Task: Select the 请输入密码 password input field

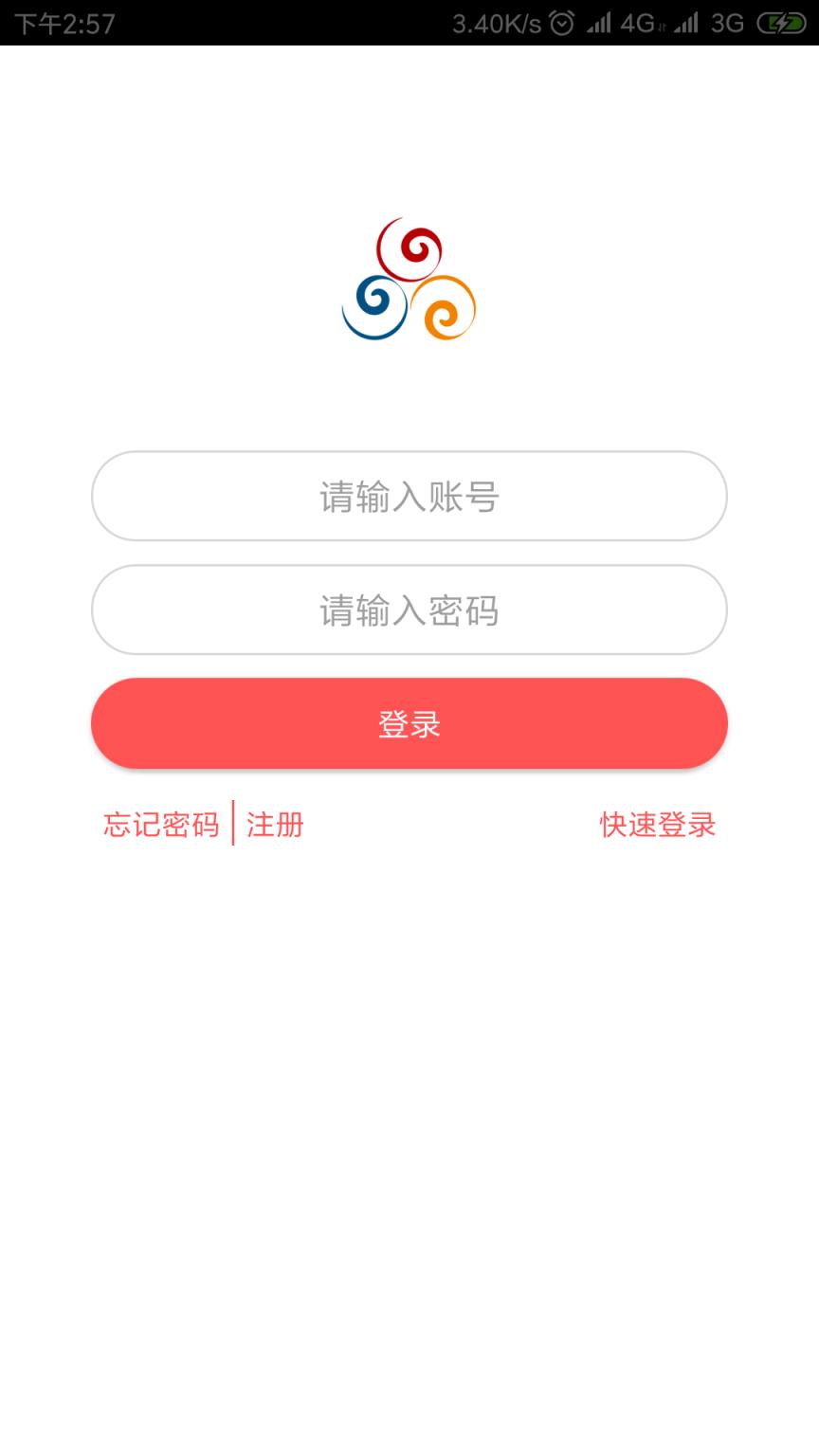Action: 409,610
